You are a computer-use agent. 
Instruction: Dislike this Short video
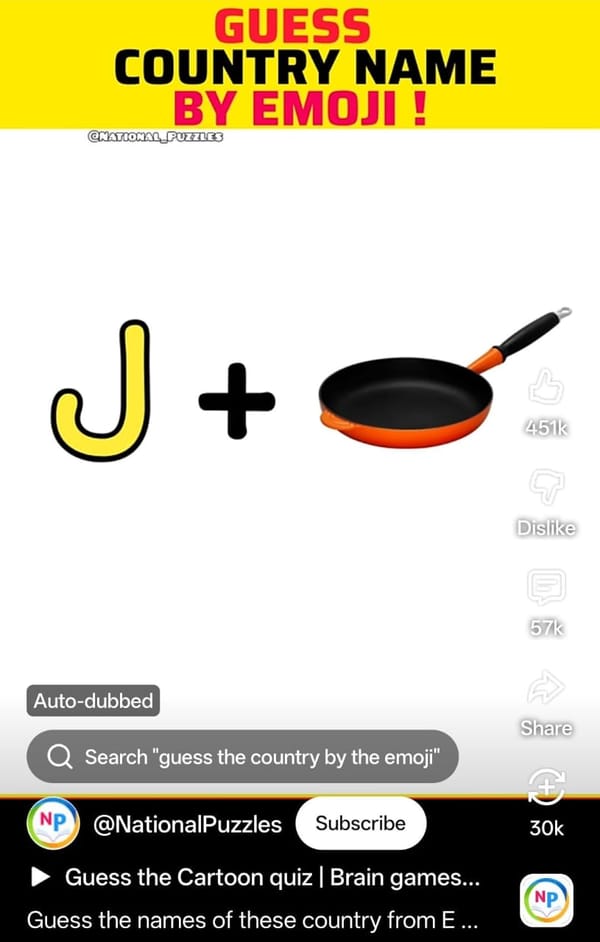[x=546, y=487]
